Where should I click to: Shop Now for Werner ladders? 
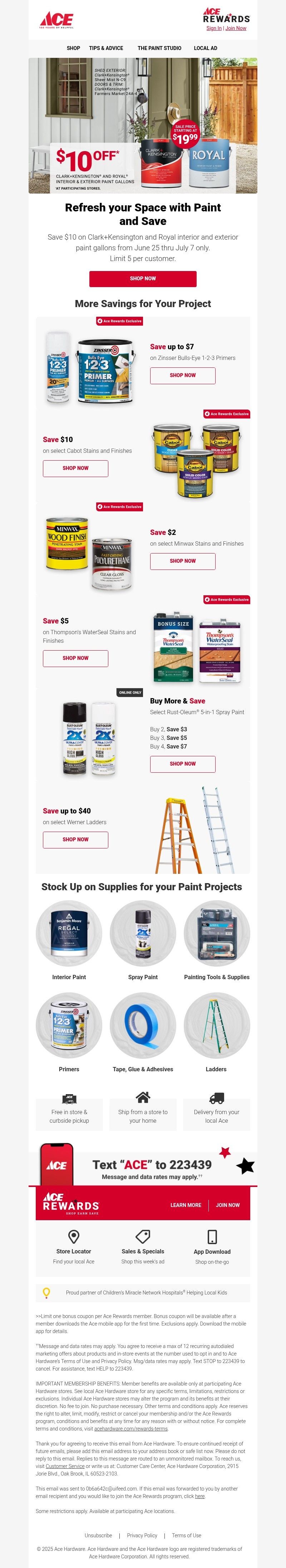[75, 840]
